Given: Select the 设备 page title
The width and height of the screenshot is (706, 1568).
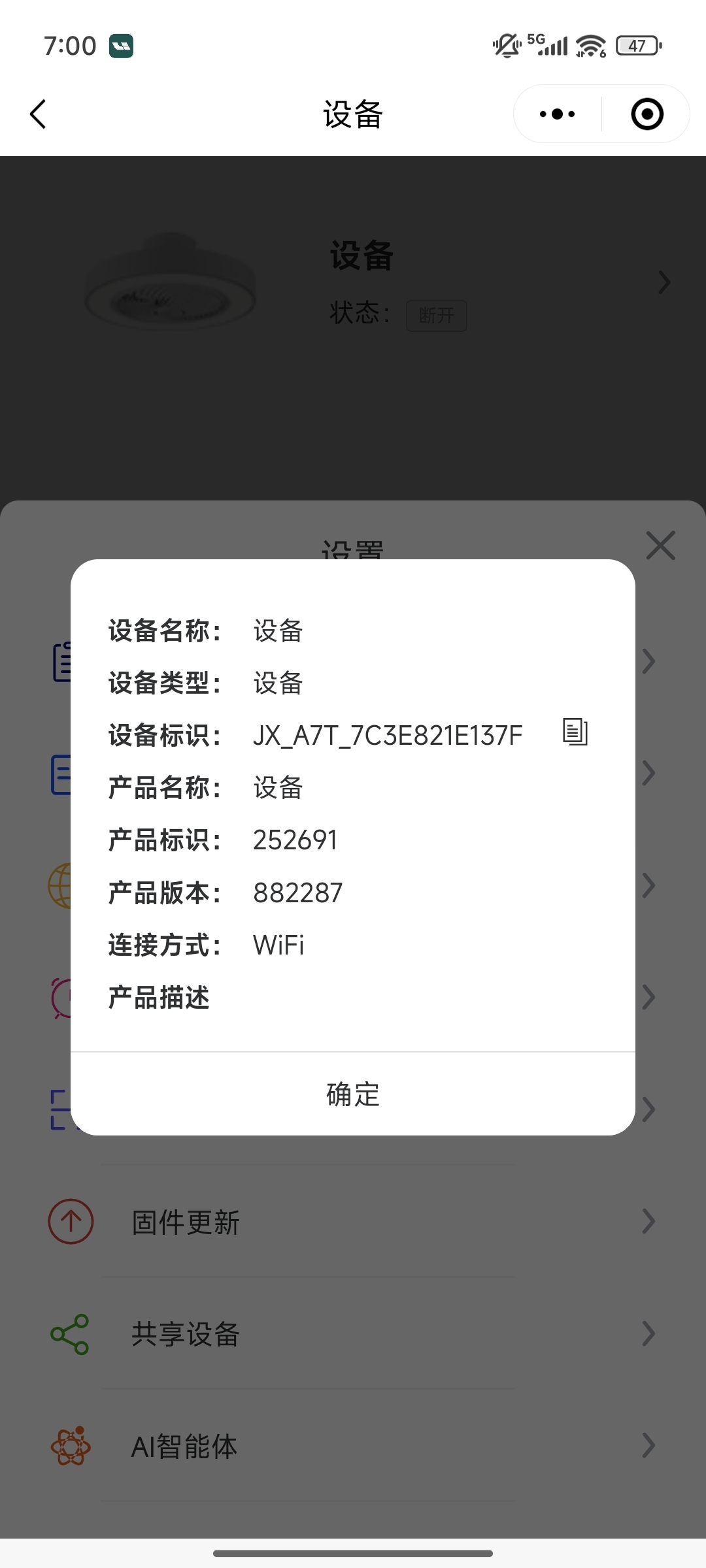Looking at the screenshot, I should pos(352,114).
